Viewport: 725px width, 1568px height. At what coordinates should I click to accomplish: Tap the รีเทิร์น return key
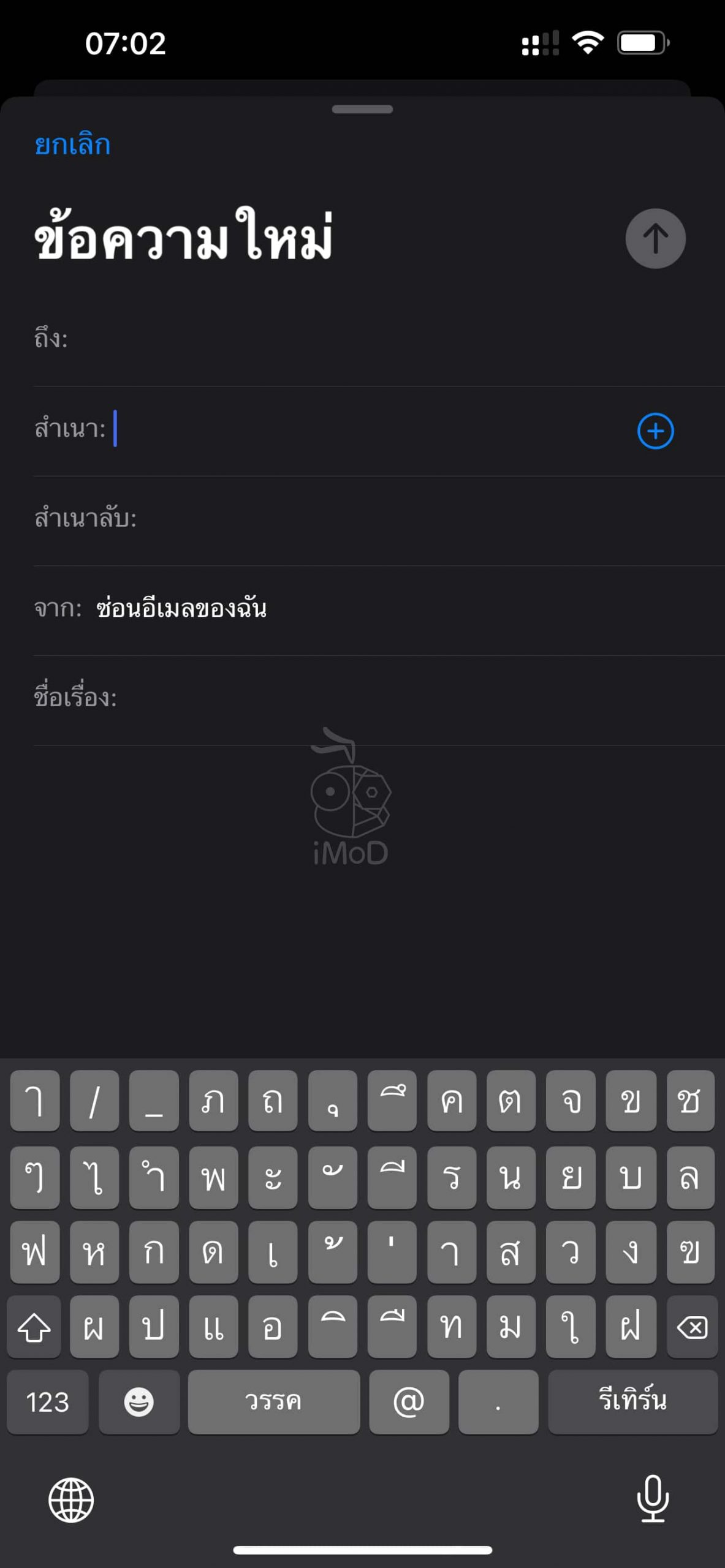[632, 1401]
